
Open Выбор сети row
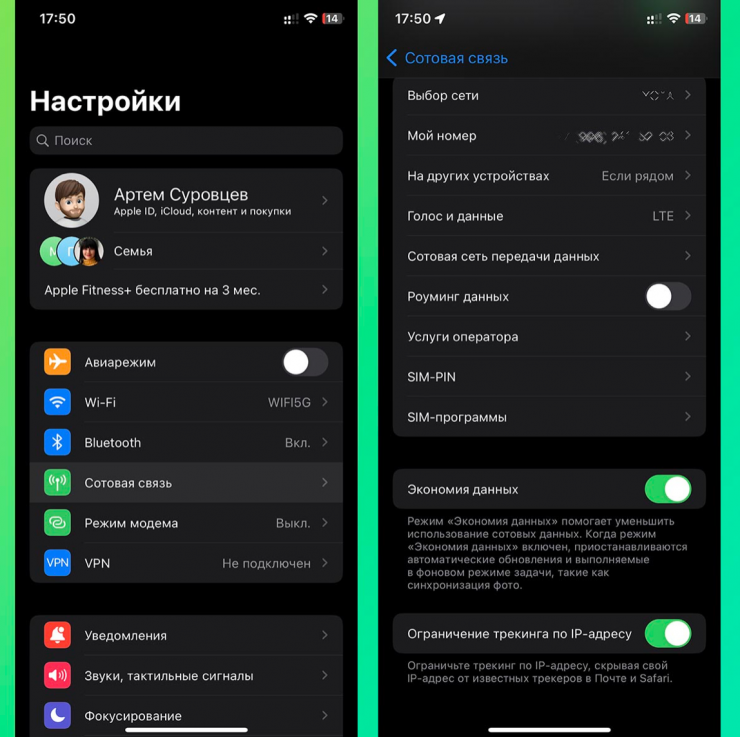coord(549,96)
